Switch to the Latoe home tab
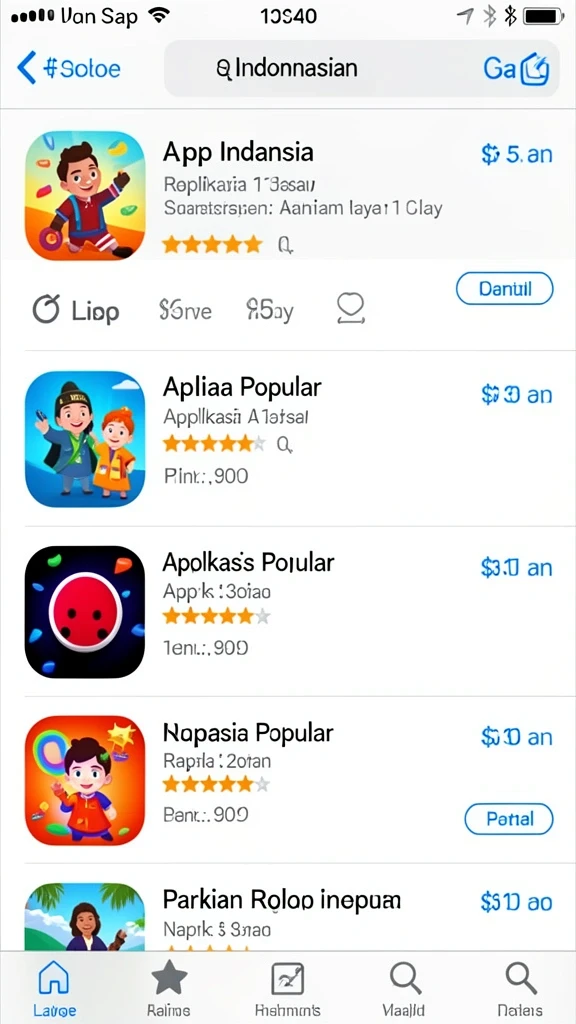 55,988
